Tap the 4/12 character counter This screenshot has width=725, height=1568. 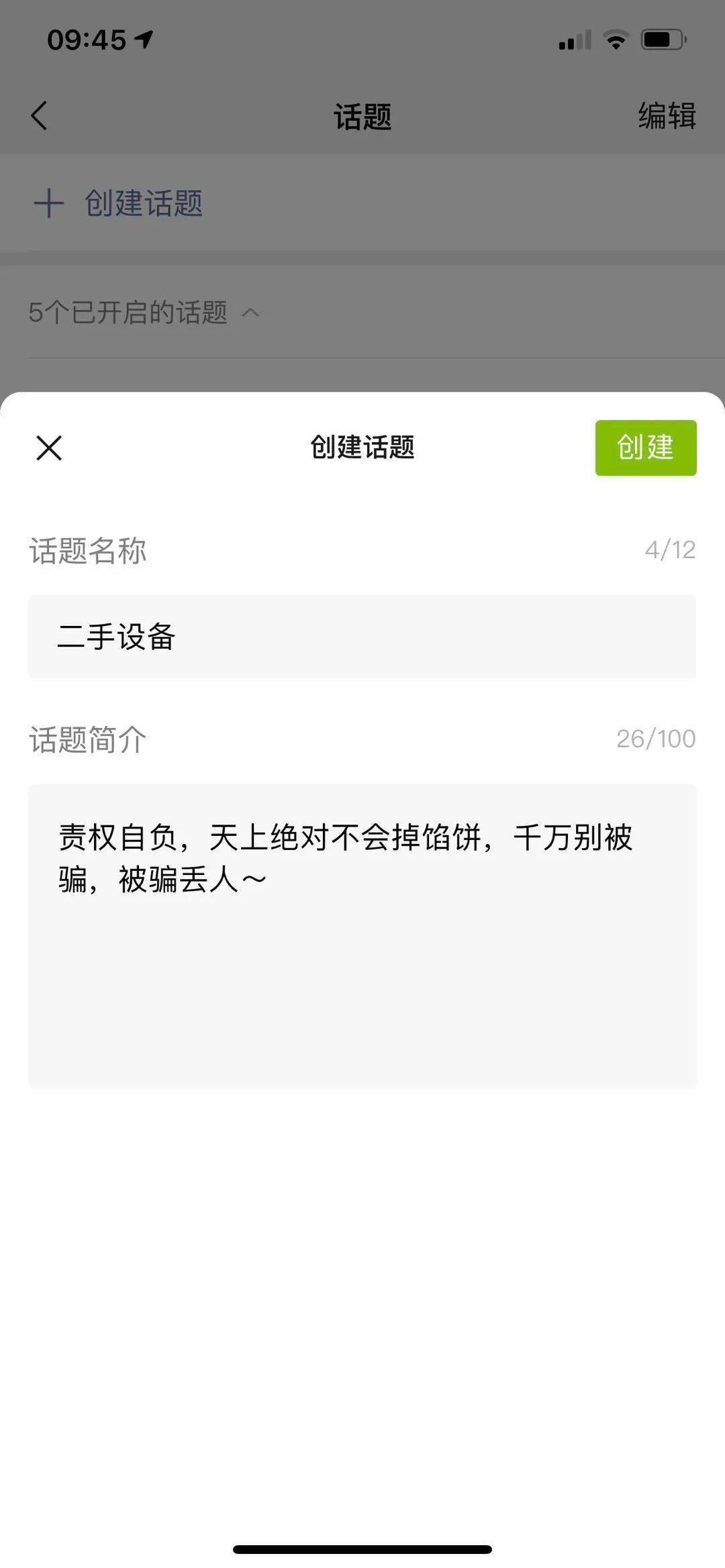click(669, 552)
